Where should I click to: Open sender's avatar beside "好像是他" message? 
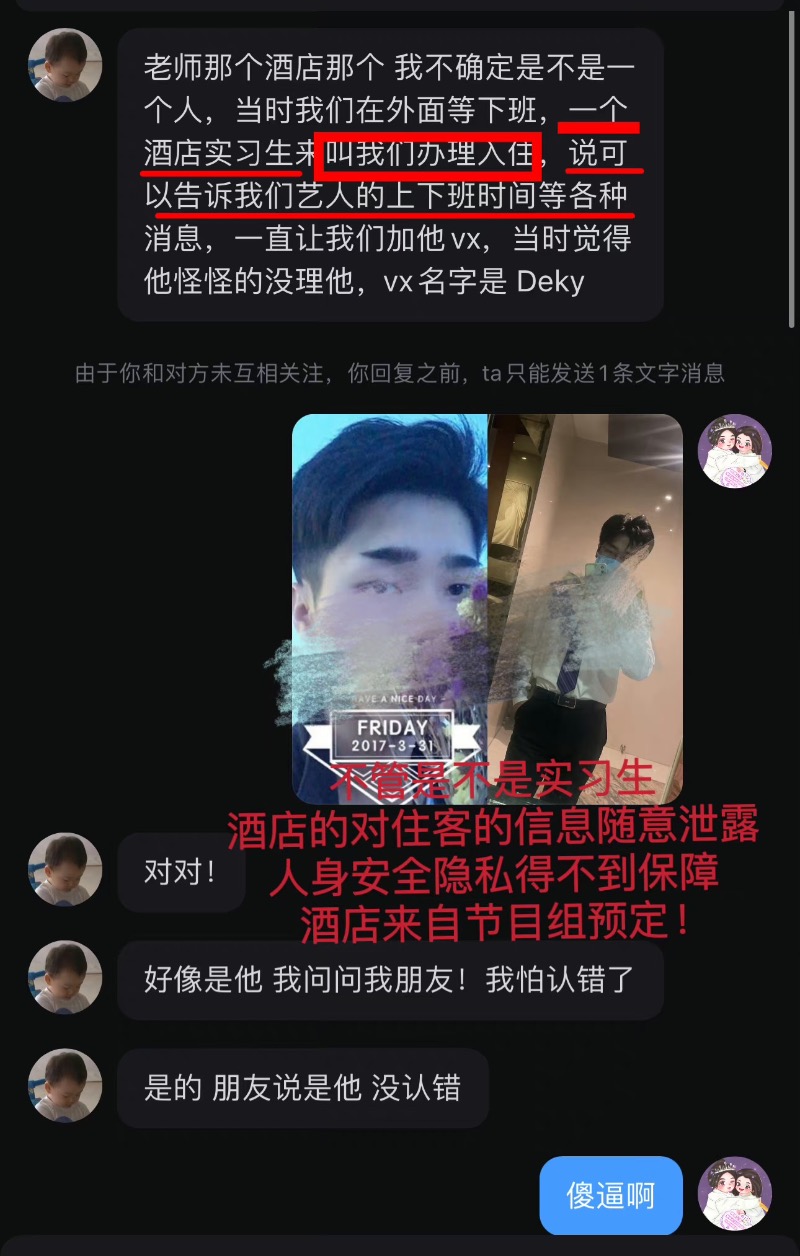click(65, 977)
